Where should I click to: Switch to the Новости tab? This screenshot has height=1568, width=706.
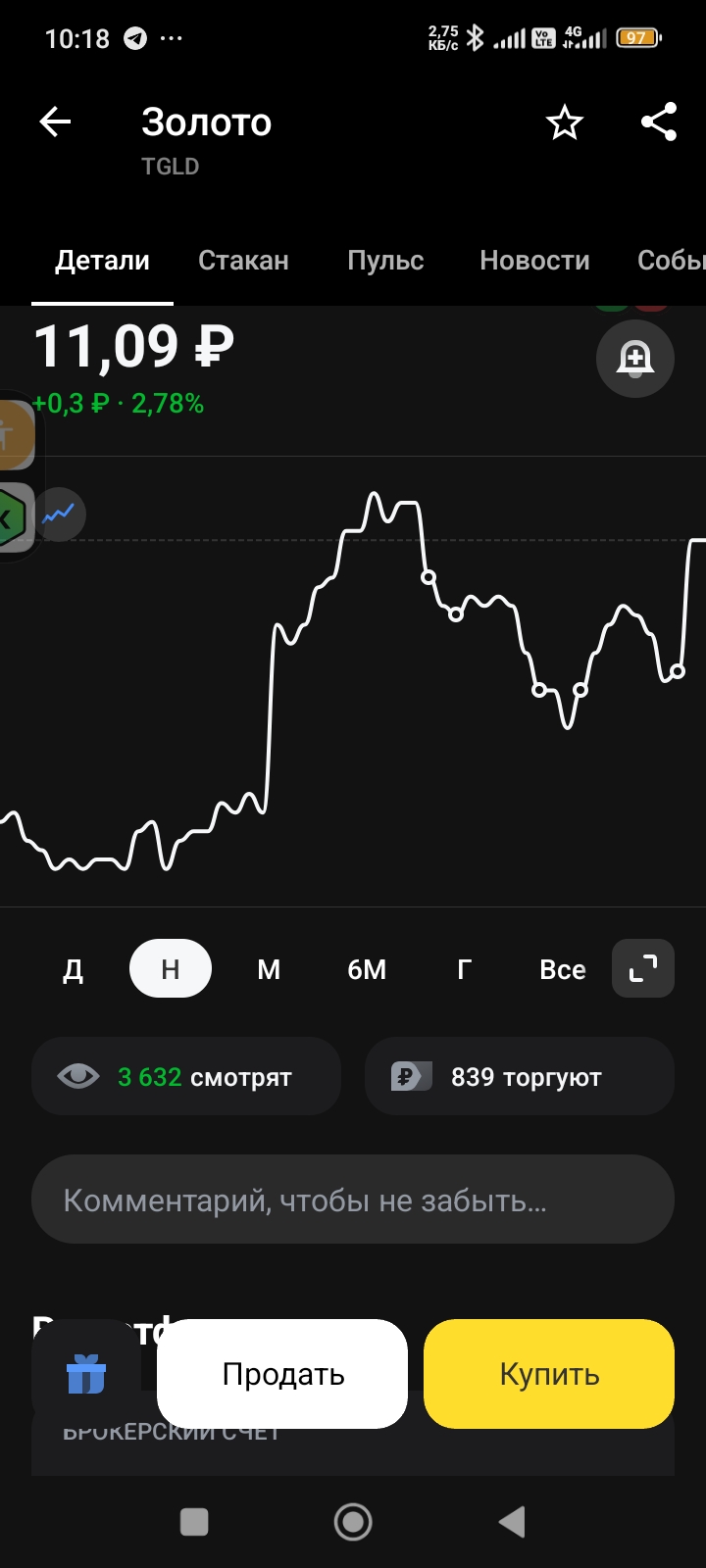[534, 261]
